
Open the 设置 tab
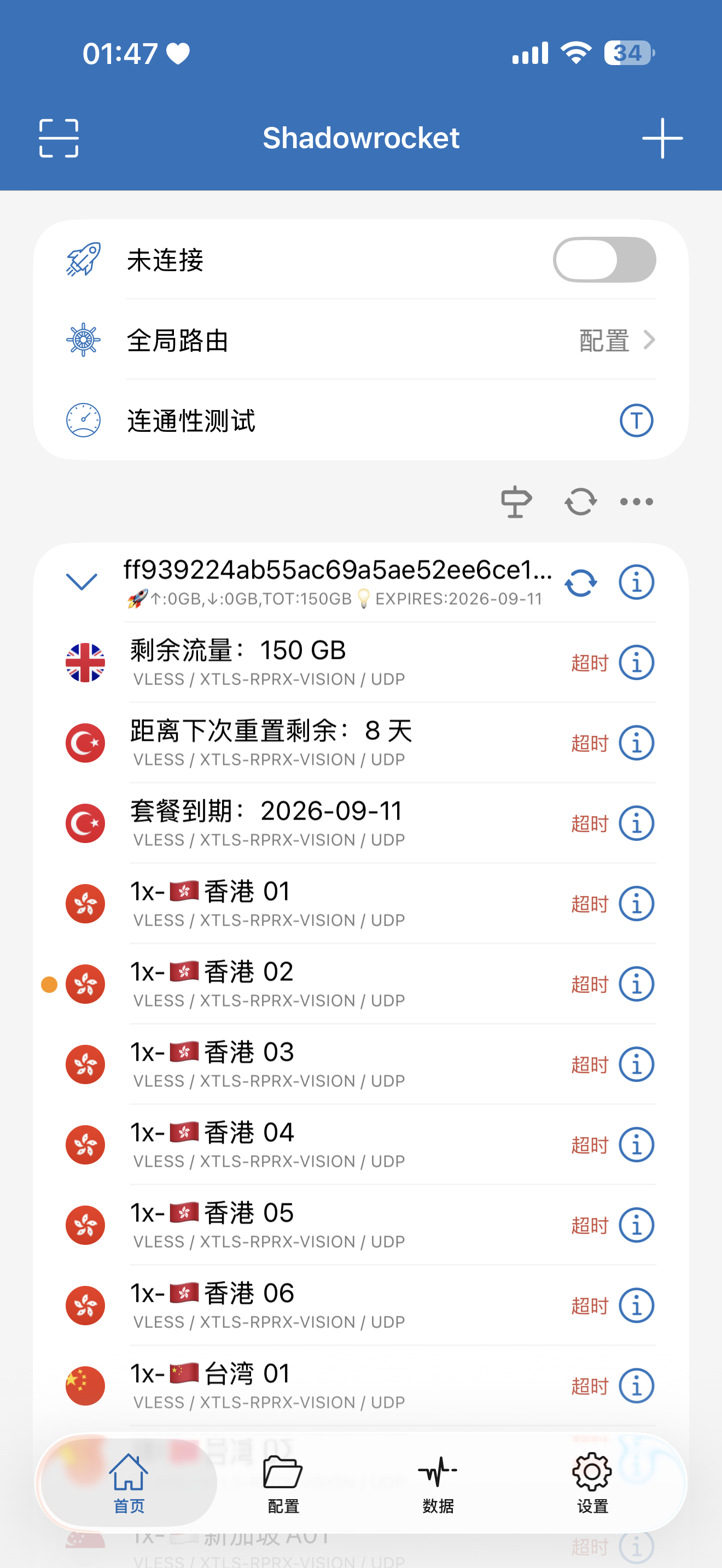click(x=592, y=1484)
